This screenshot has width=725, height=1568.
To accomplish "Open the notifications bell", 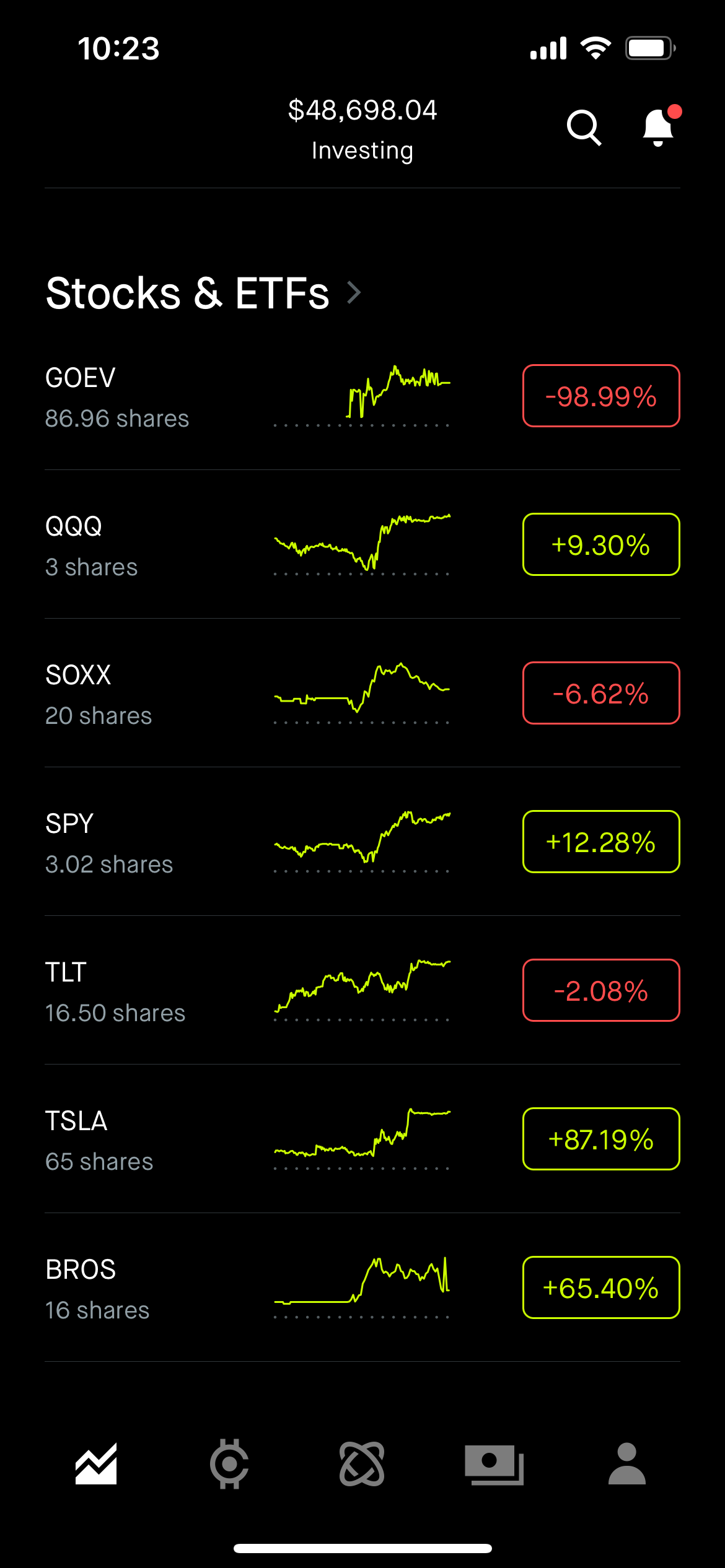I will (x=658, y=128).
